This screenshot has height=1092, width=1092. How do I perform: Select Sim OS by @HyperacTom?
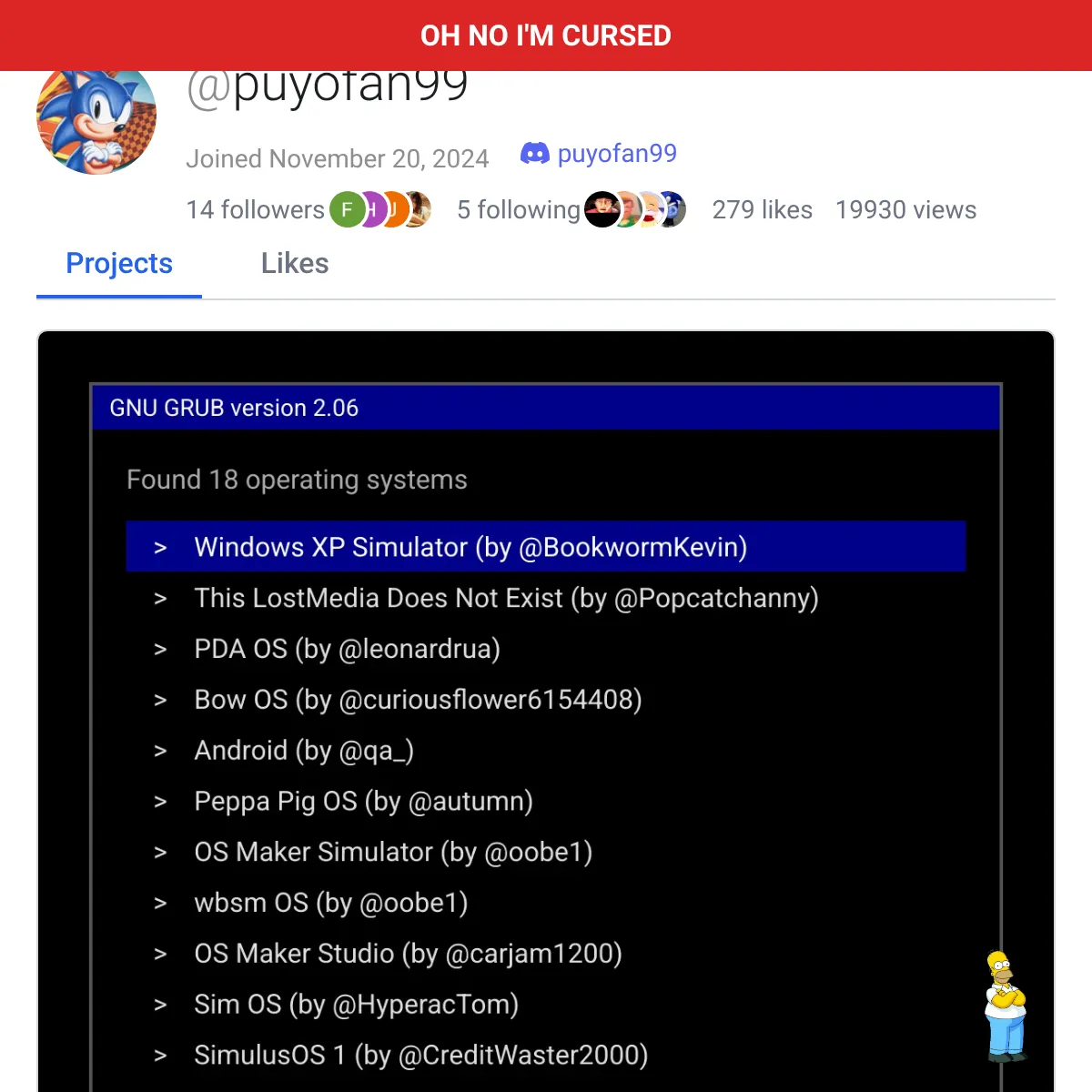tap(356, 1005)
